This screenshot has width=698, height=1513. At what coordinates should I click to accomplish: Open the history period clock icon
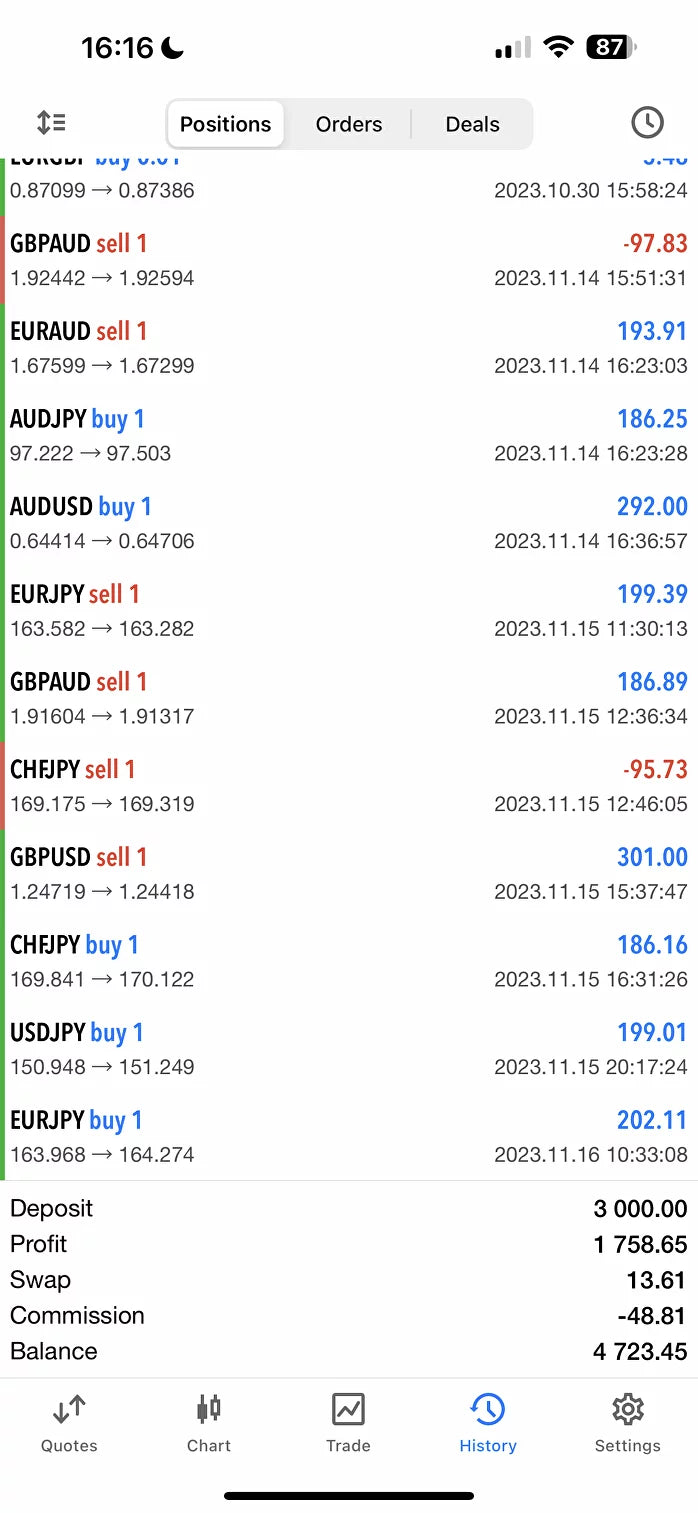tap(647, 123)
